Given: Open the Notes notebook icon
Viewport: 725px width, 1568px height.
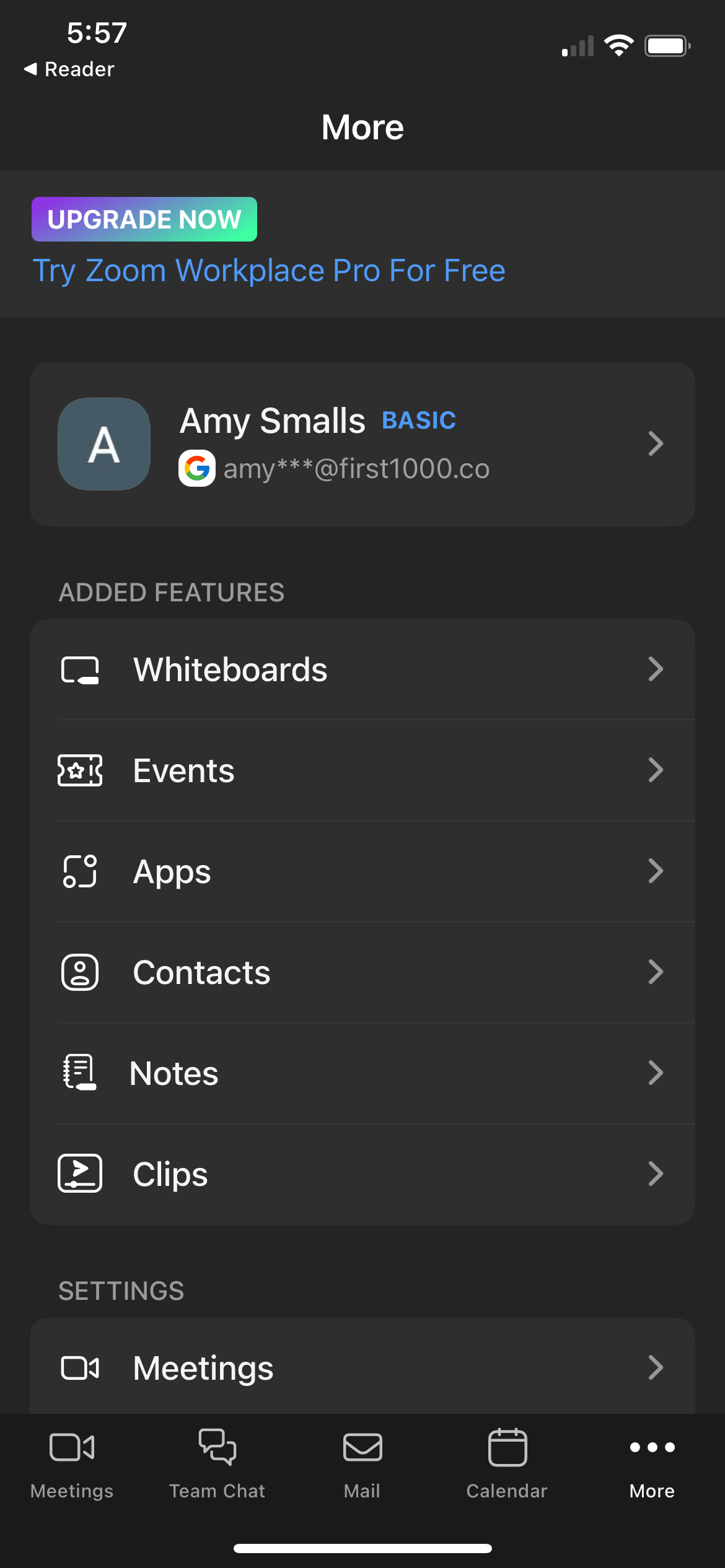Looking at the screenshot, I should (79, 1073).
